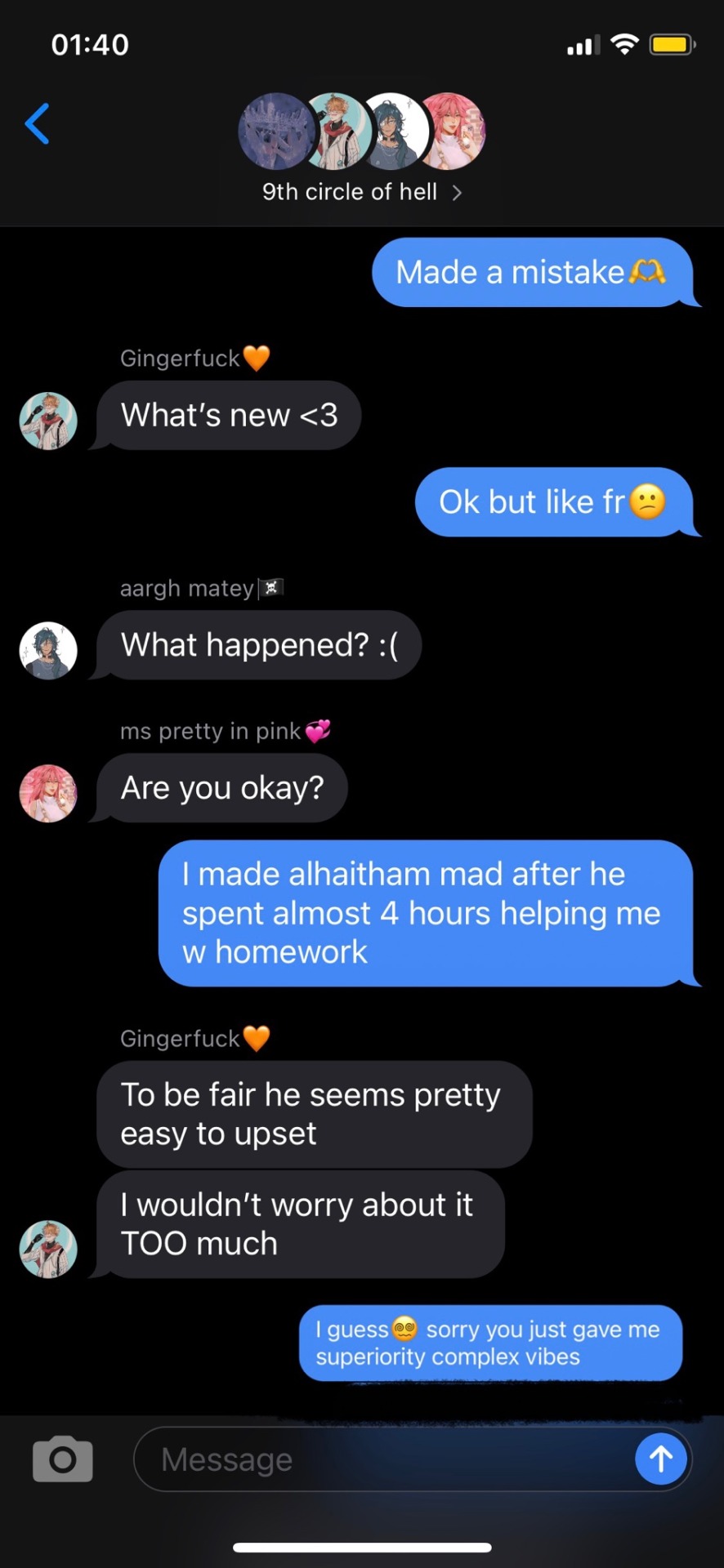Screen dimensions: 724x1568
Task: Send the message with the arrow button
Action: pyautogui.click(x=660, y=1459)
